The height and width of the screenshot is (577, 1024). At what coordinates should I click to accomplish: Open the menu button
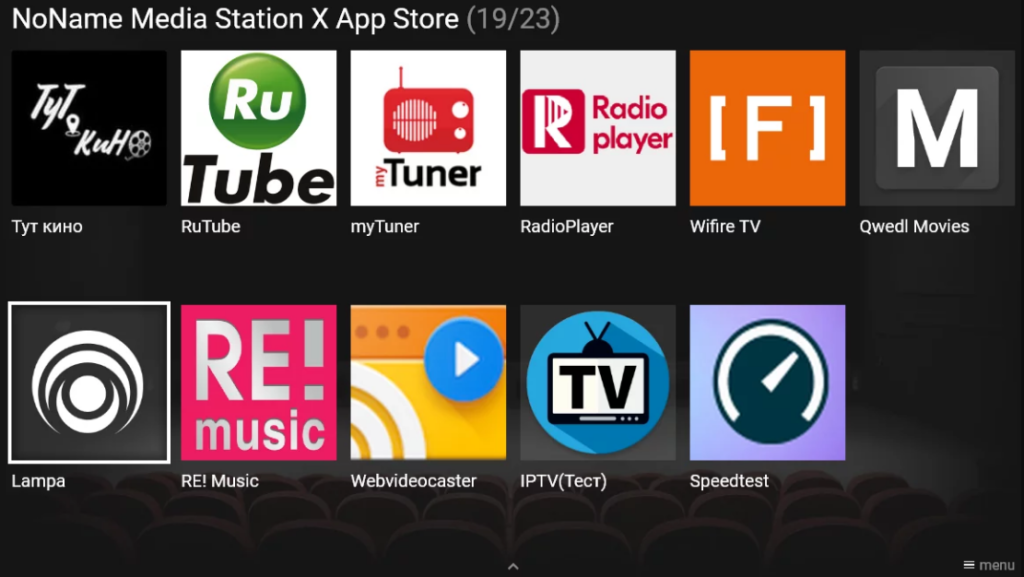pyautogui.click(x=988, y=565)
